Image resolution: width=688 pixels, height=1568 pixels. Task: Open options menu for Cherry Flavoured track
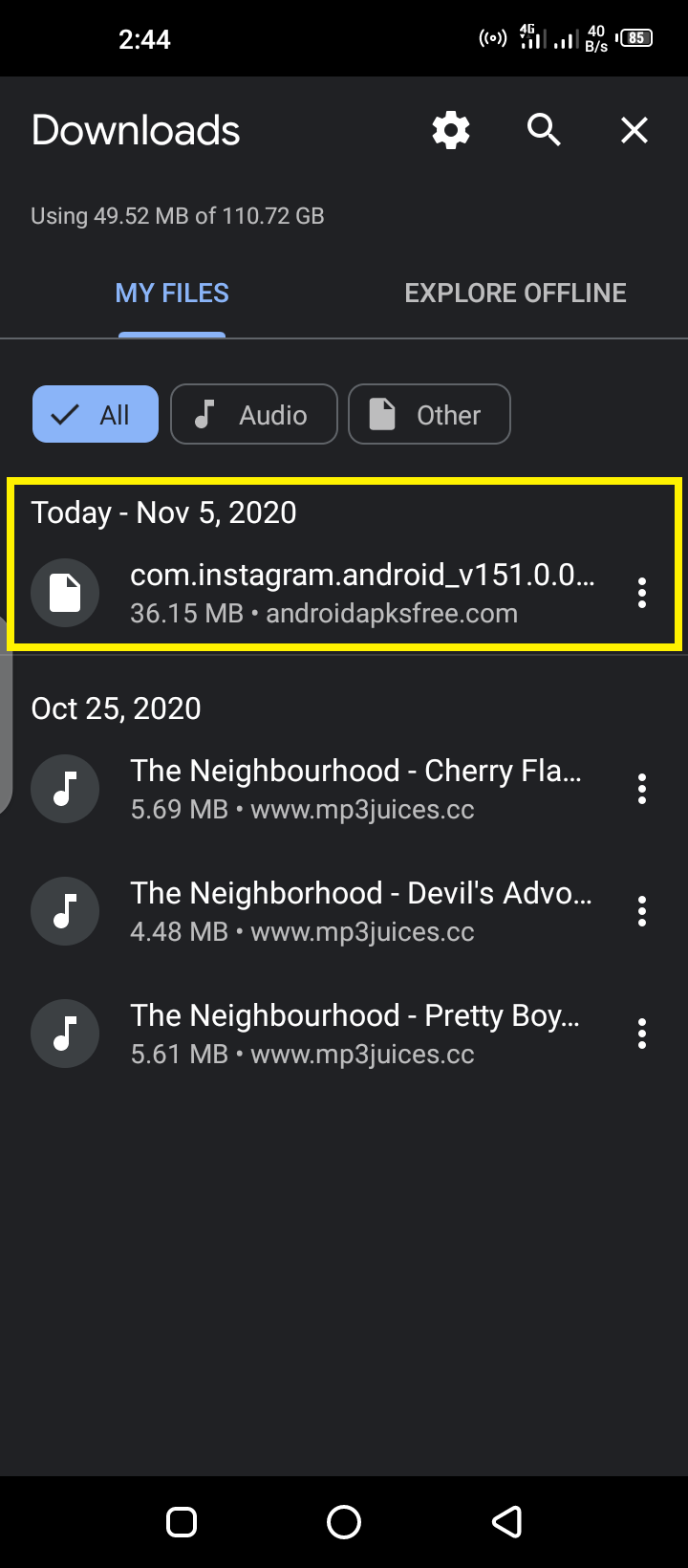pos(641,789)
